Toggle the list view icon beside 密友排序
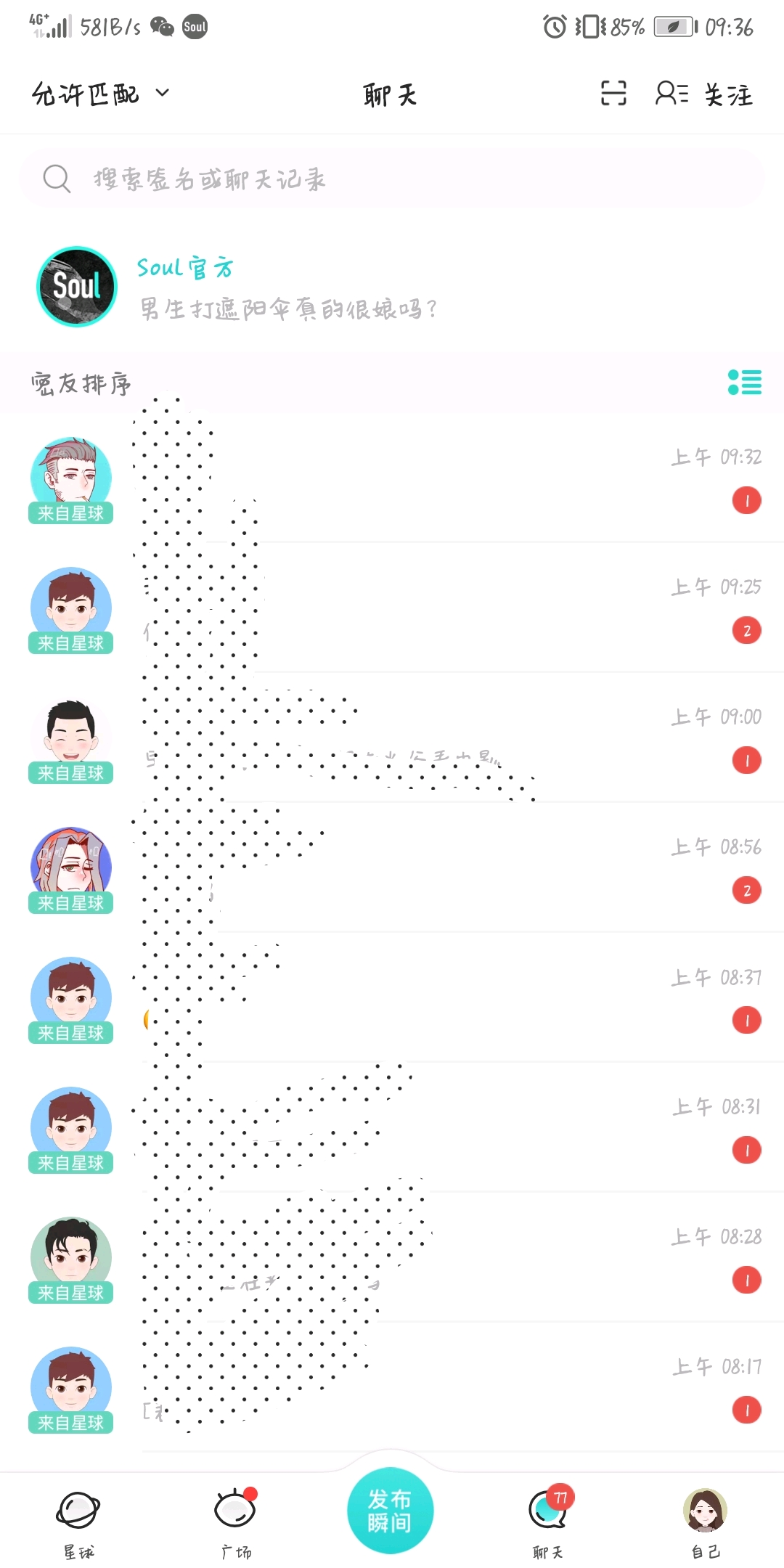Viewport: 784px width, 1568px height. coord(745,382)
